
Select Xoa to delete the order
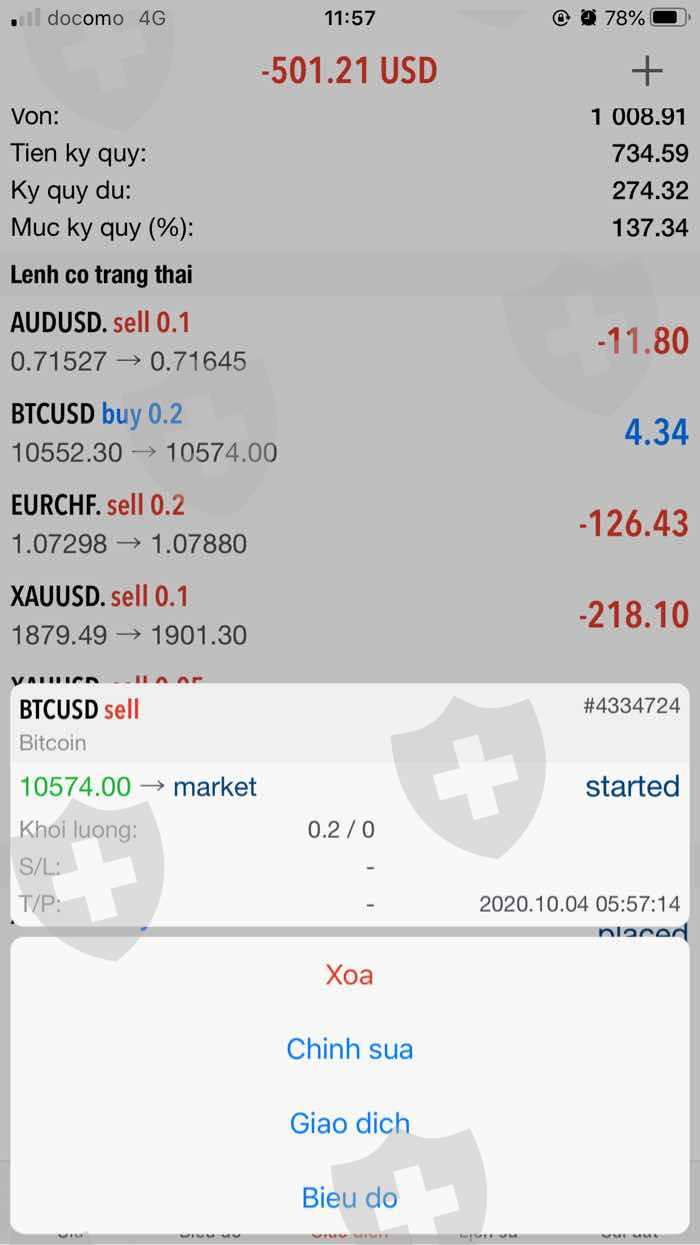pyautogui.click(x=349, y=974)
